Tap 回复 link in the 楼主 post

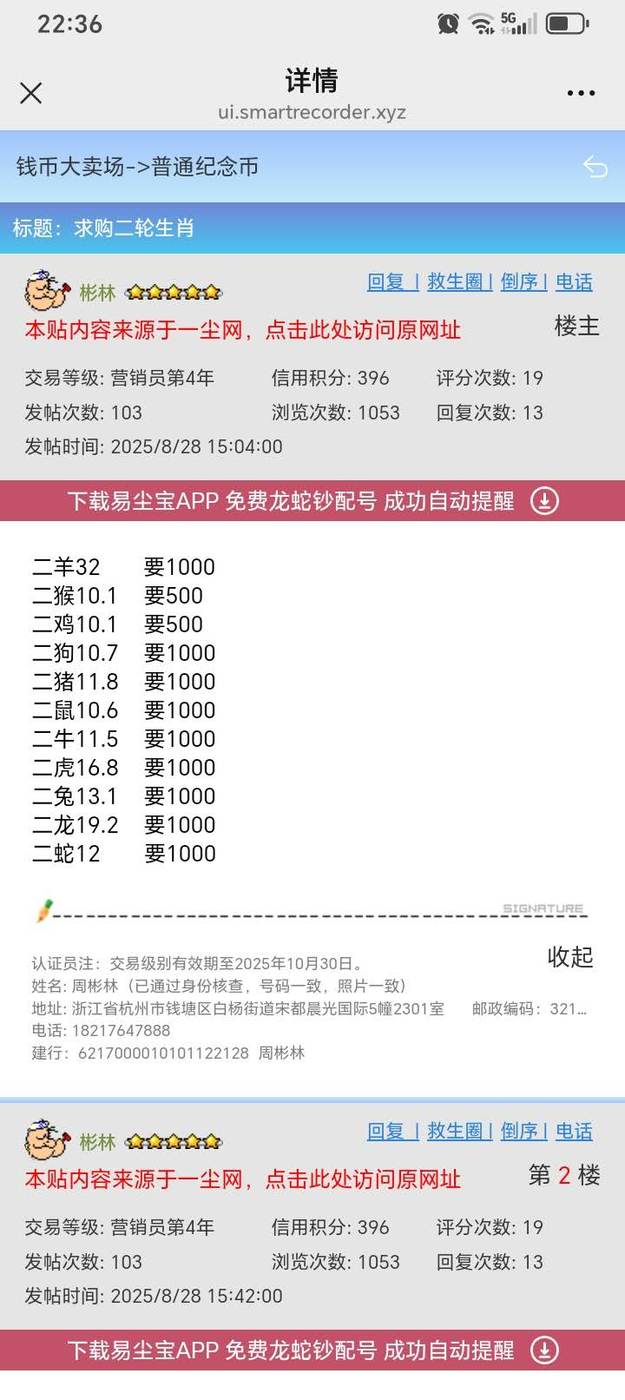point(392,282)
